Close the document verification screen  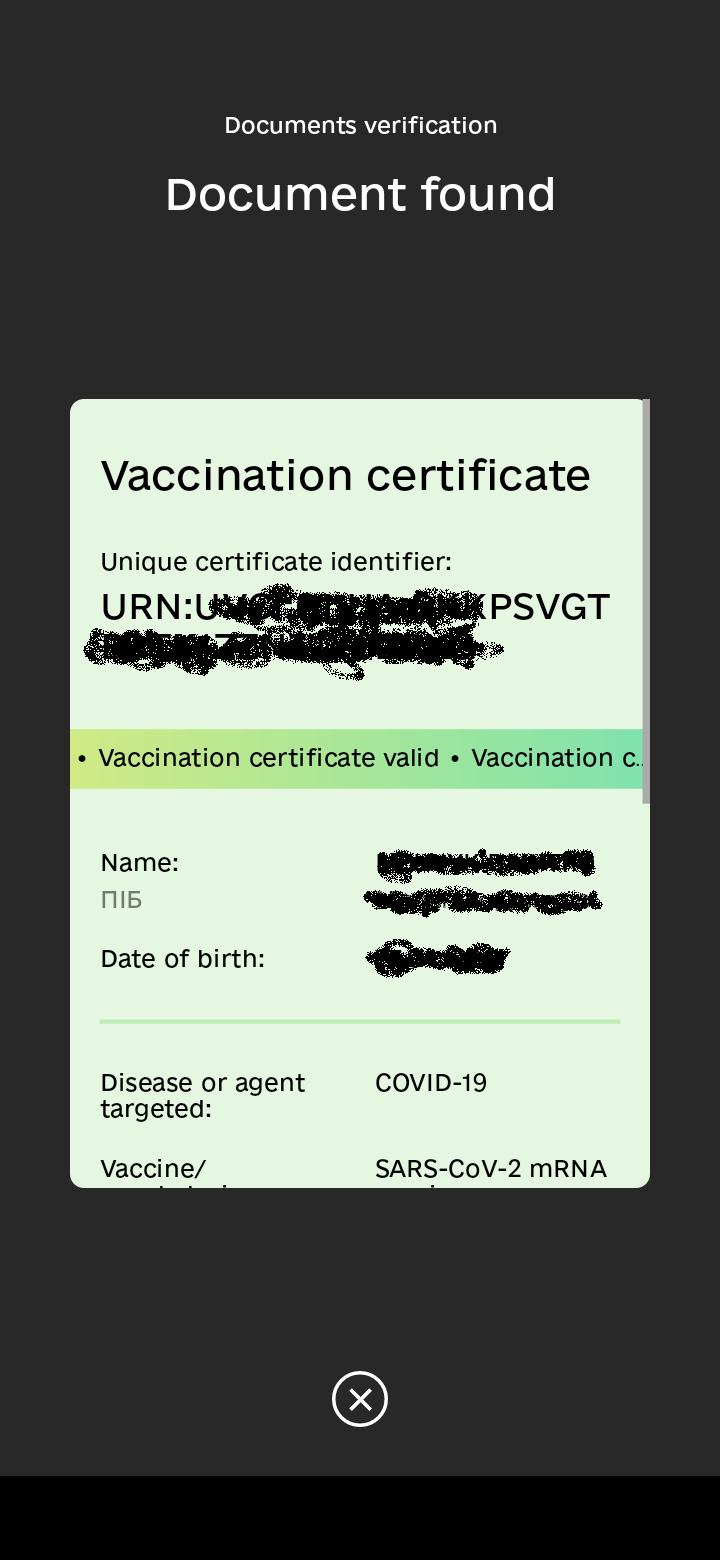360,1399
